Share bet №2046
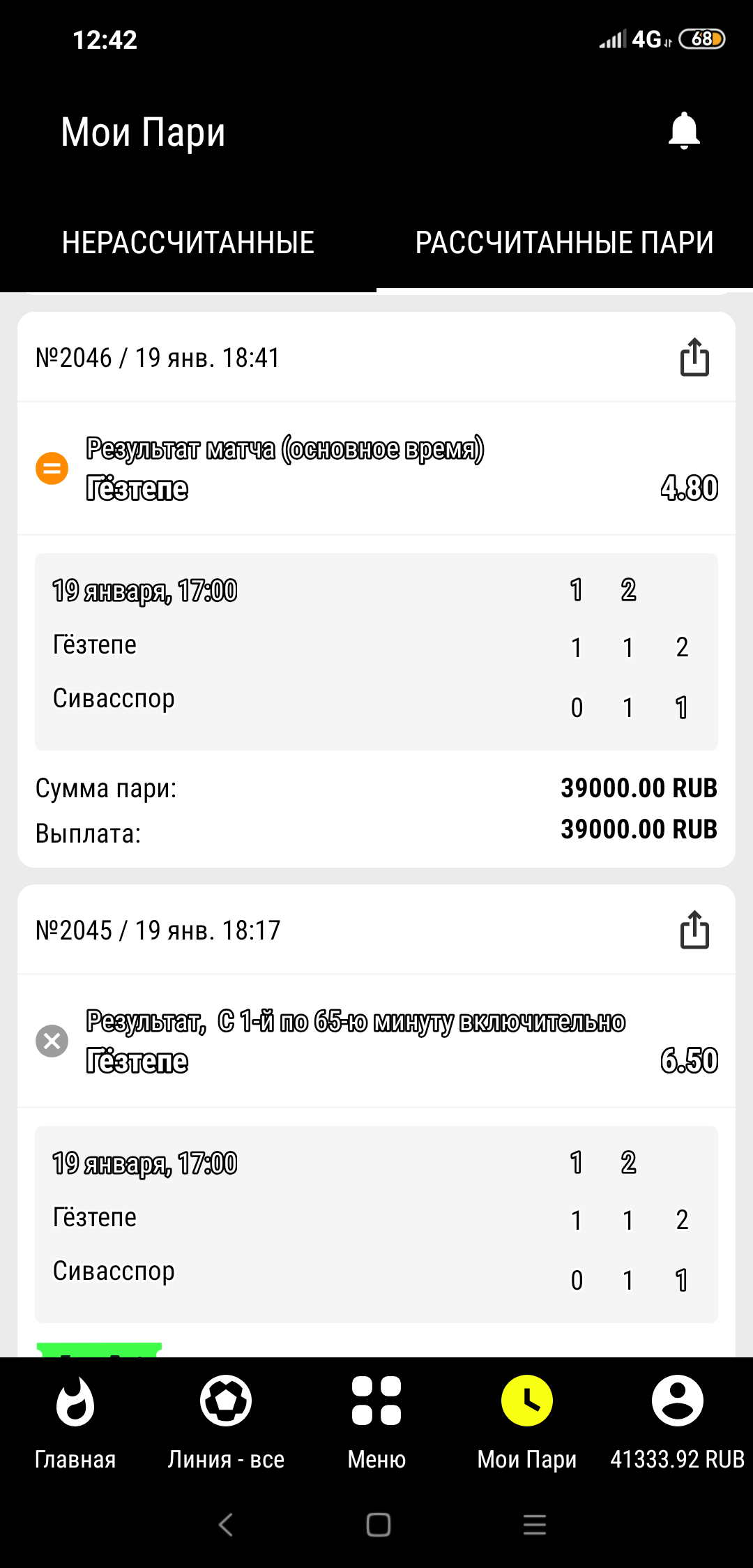Image resolution: width=753 pixels, height=1568 pixels. [x=694, y=358]
